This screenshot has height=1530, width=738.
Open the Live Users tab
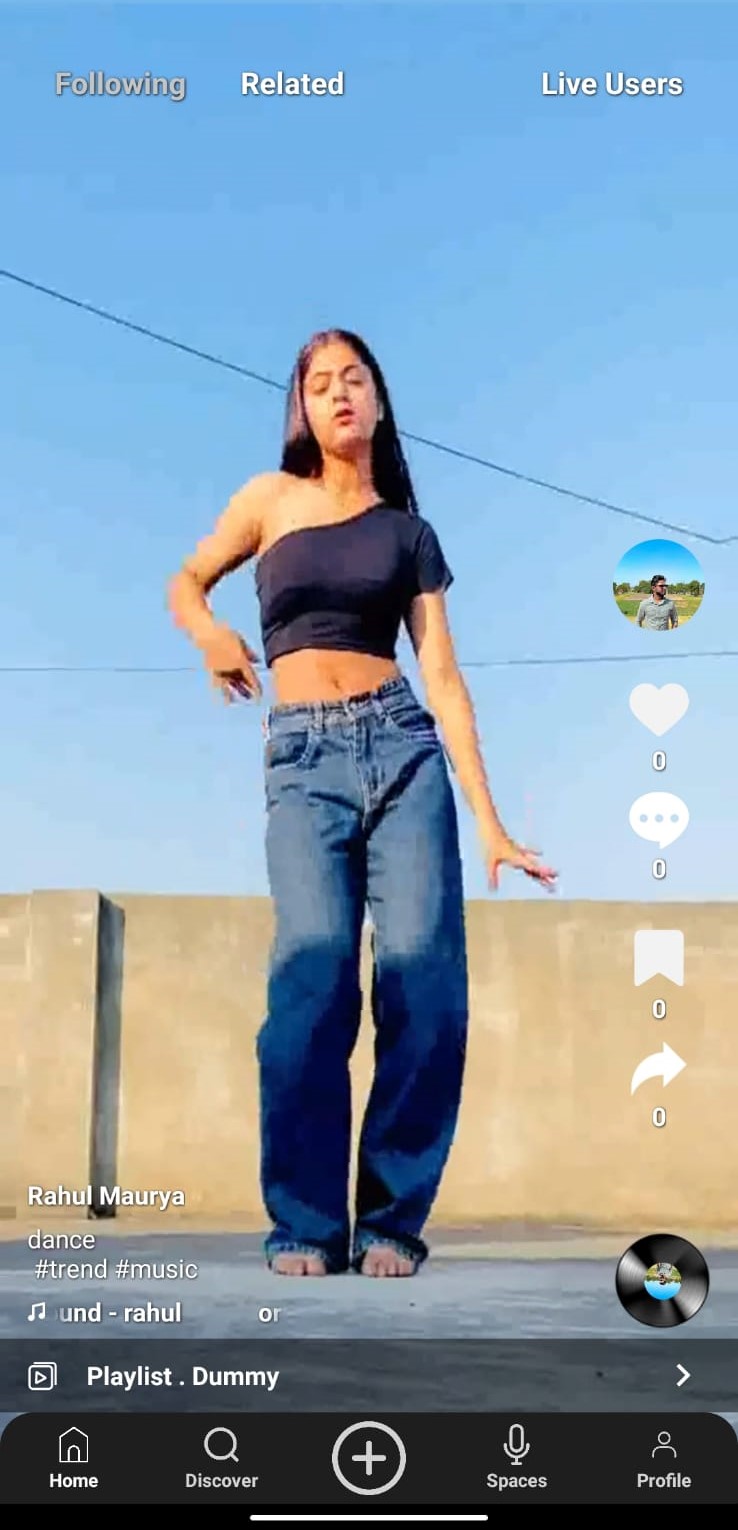[611, 85]
